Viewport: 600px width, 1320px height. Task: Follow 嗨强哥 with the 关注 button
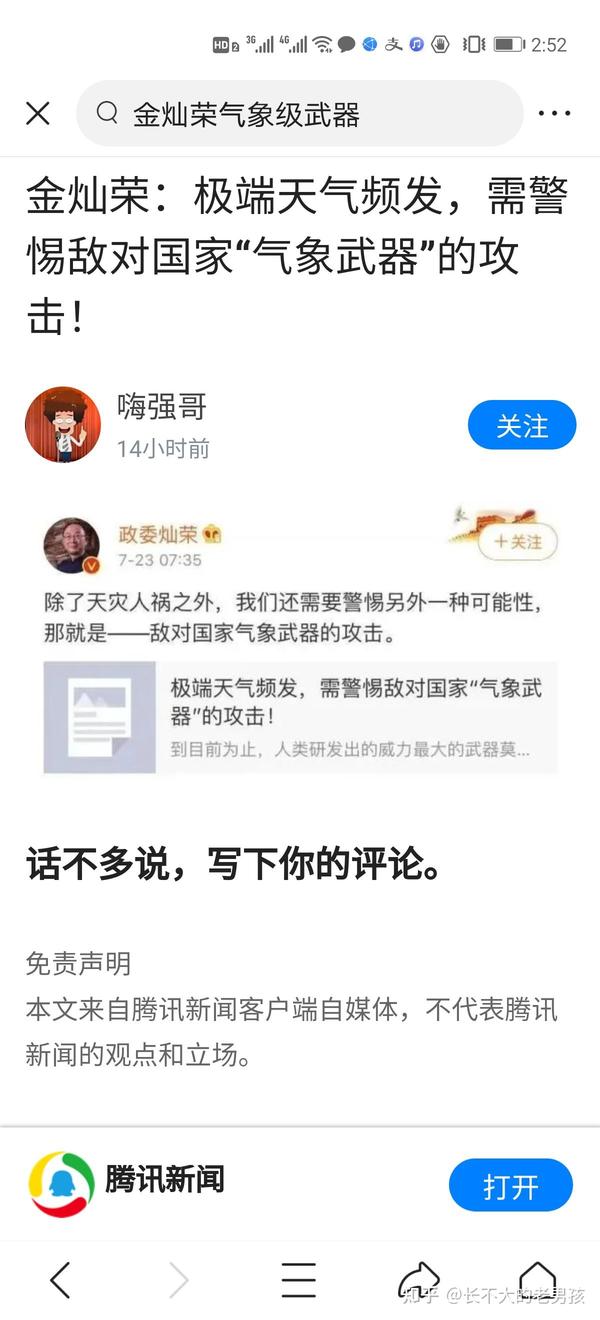tap(522, 426)
